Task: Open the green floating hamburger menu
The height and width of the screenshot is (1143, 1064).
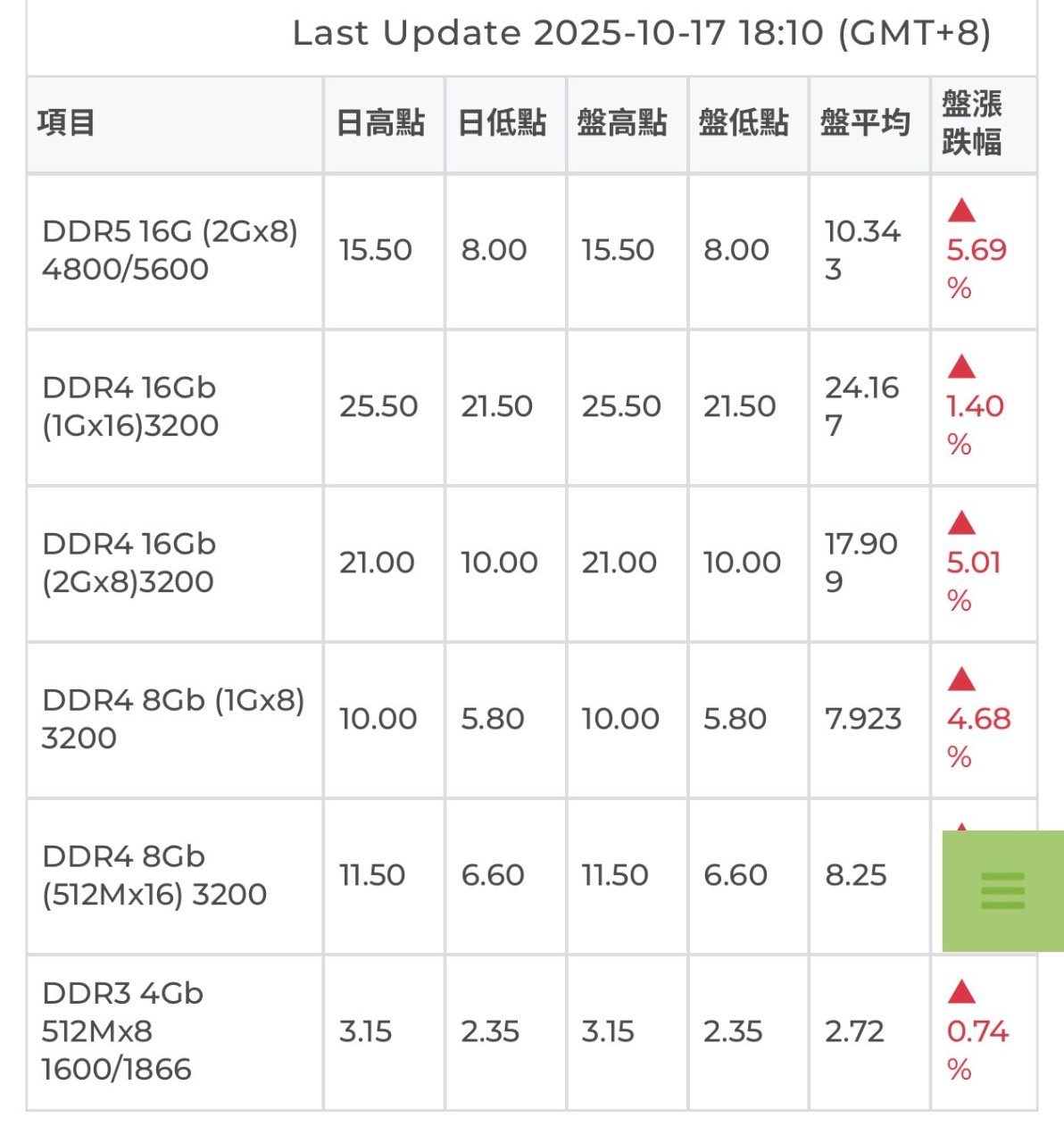Action: 1002,890
